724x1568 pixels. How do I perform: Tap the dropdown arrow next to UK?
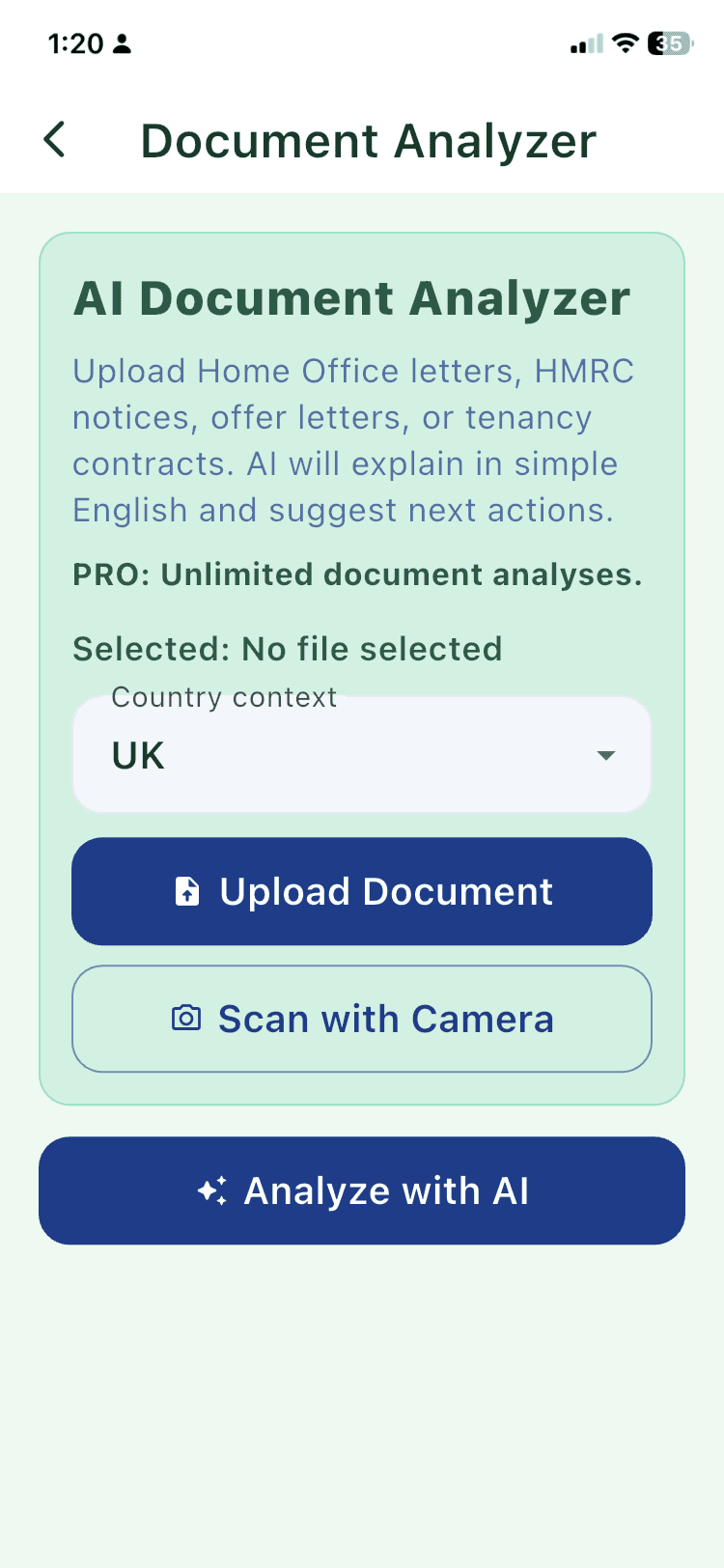point(606,755)
